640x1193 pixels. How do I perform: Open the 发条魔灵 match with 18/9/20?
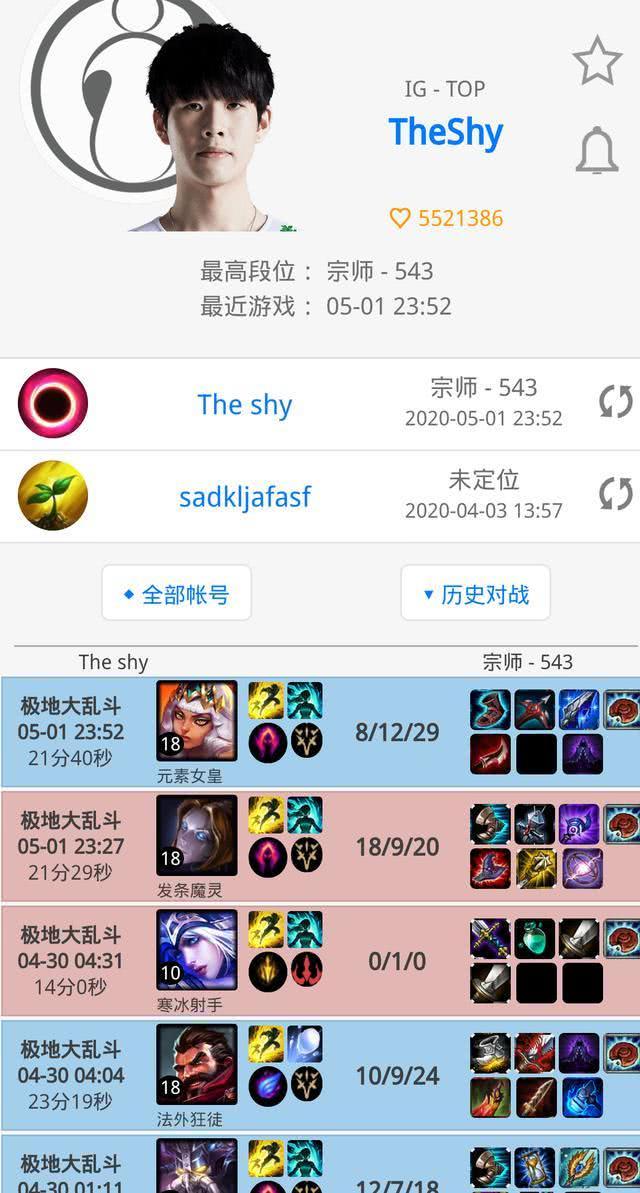[x=320, y=846]
